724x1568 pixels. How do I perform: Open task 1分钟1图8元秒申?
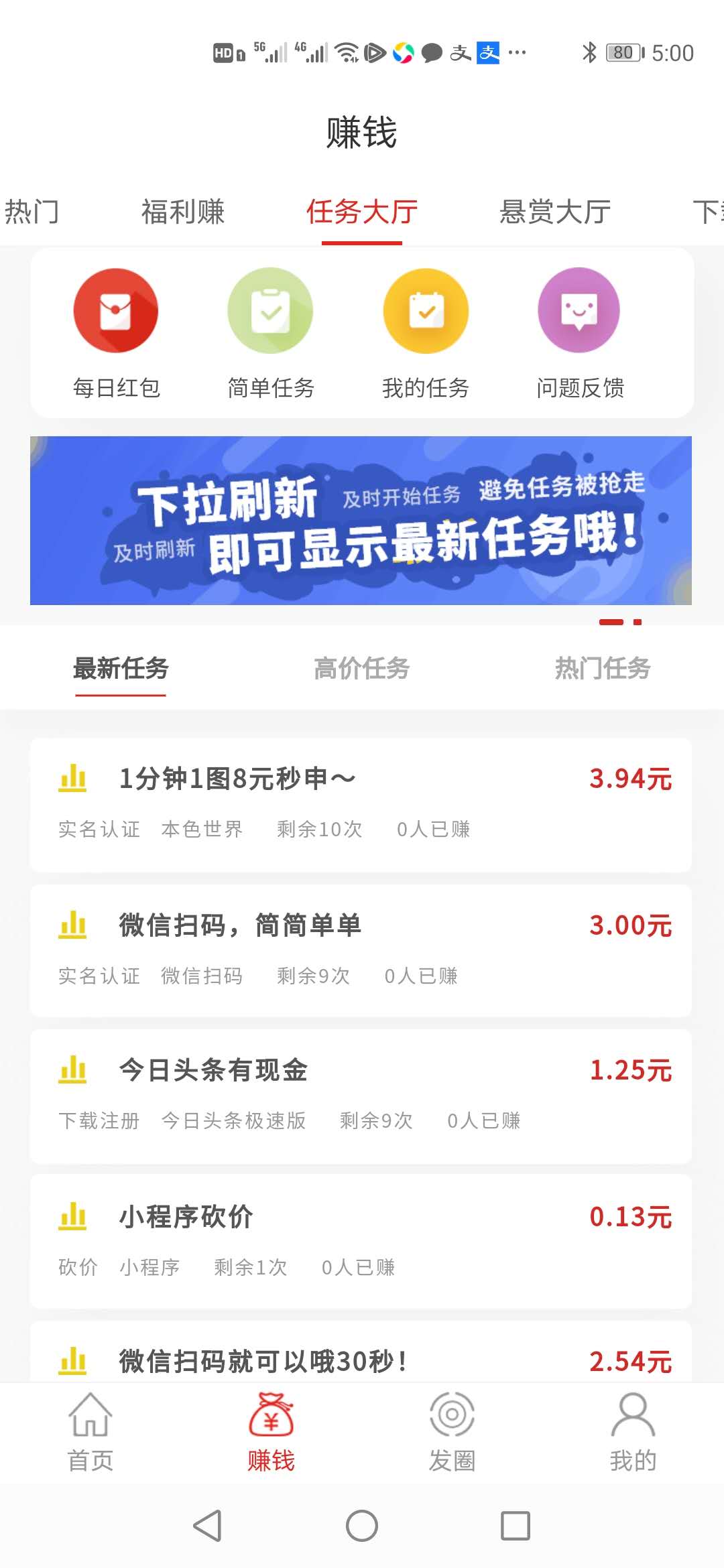point(361,804)
